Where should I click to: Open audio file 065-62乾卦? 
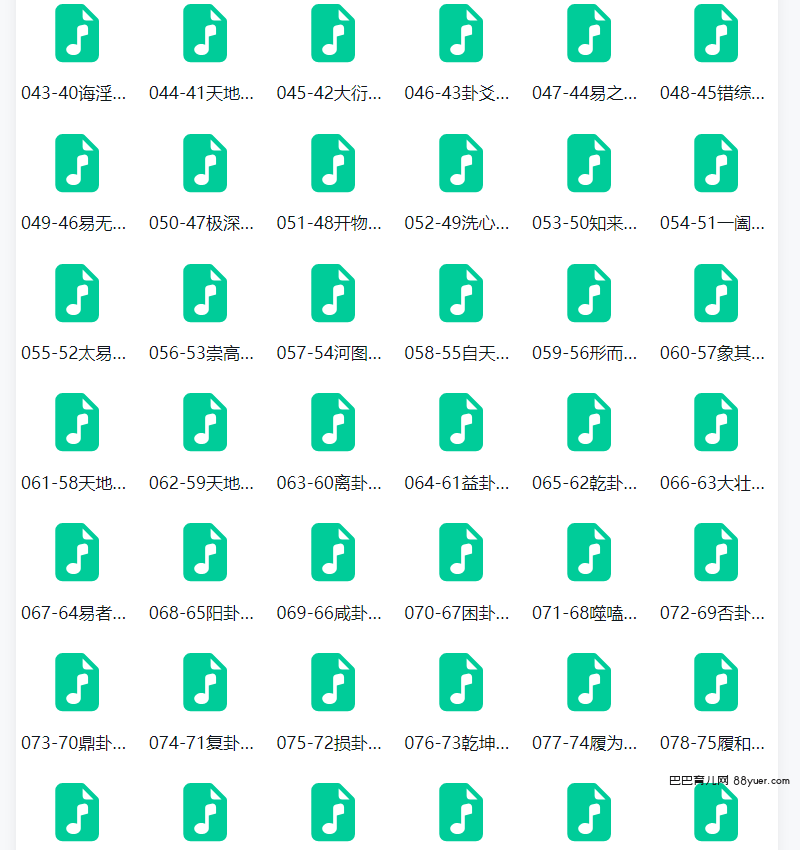tap(589, 422)
